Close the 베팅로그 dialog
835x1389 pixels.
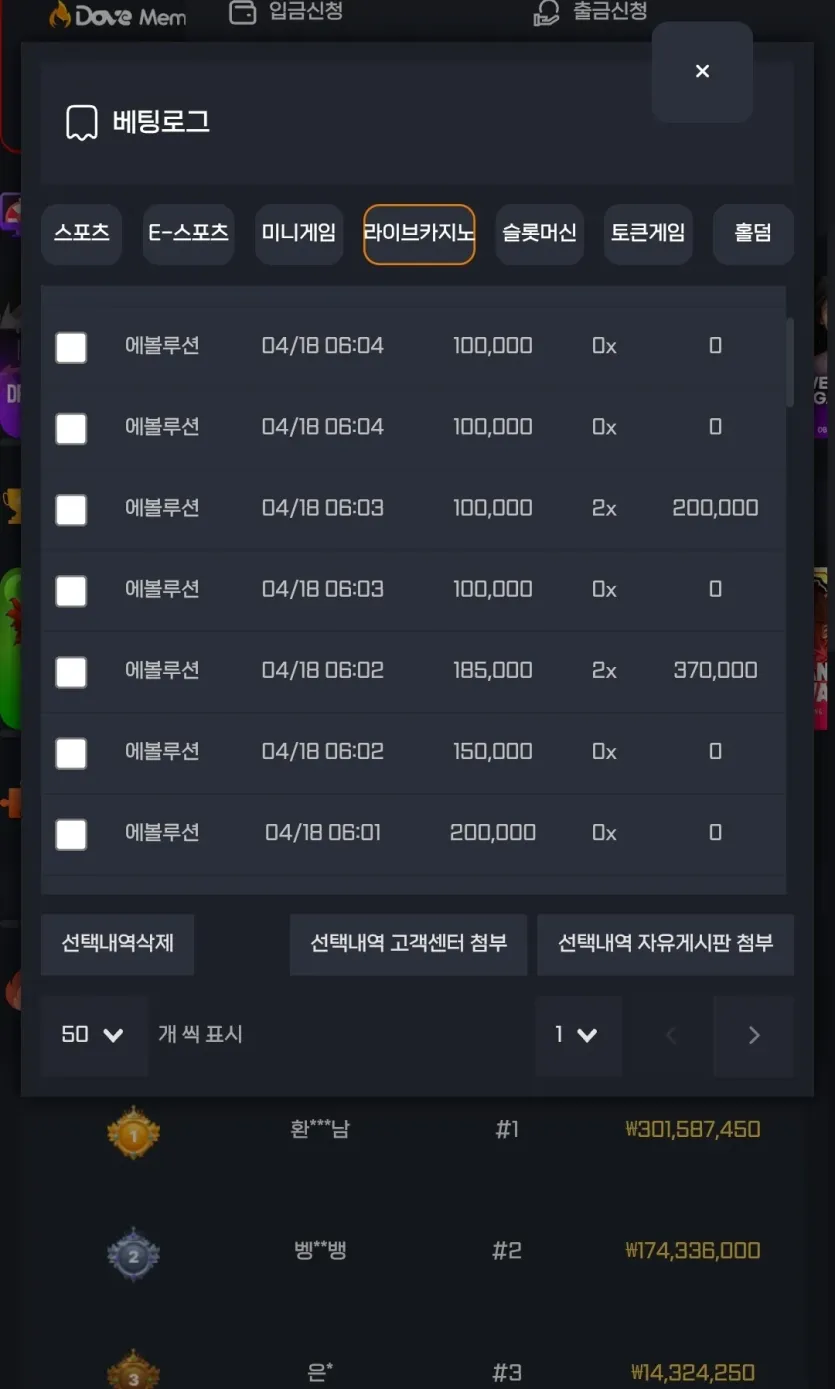[x=702, y=72]
